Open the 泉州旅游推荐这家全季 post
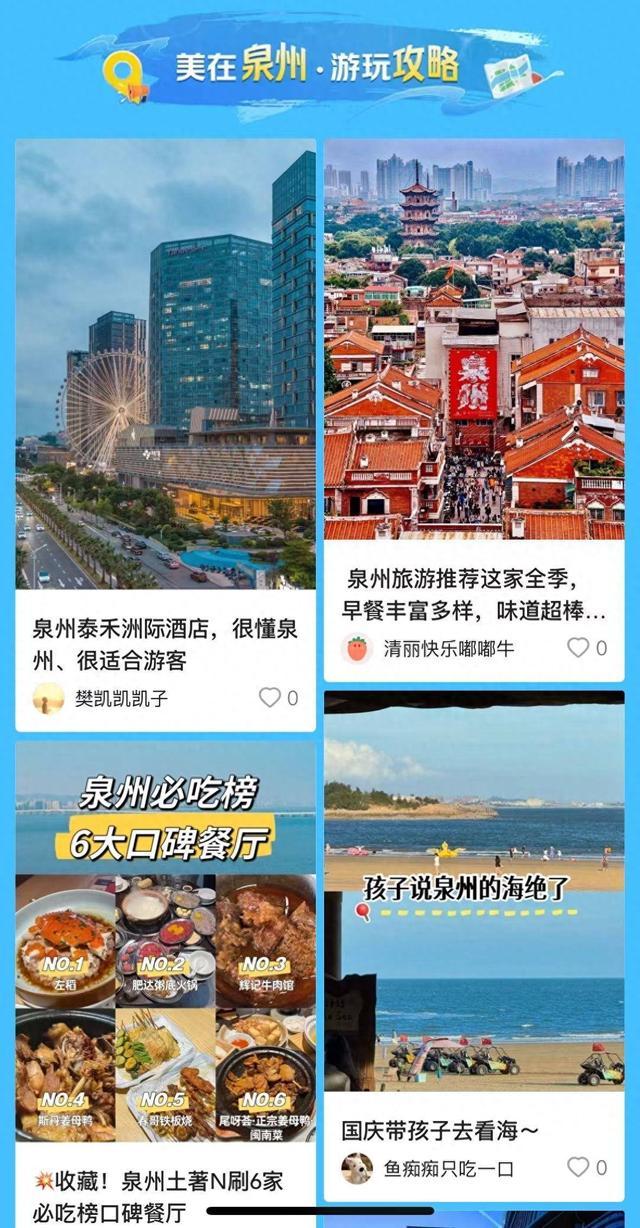Screen dimensions: 640x1228 [x=474, y=340]
